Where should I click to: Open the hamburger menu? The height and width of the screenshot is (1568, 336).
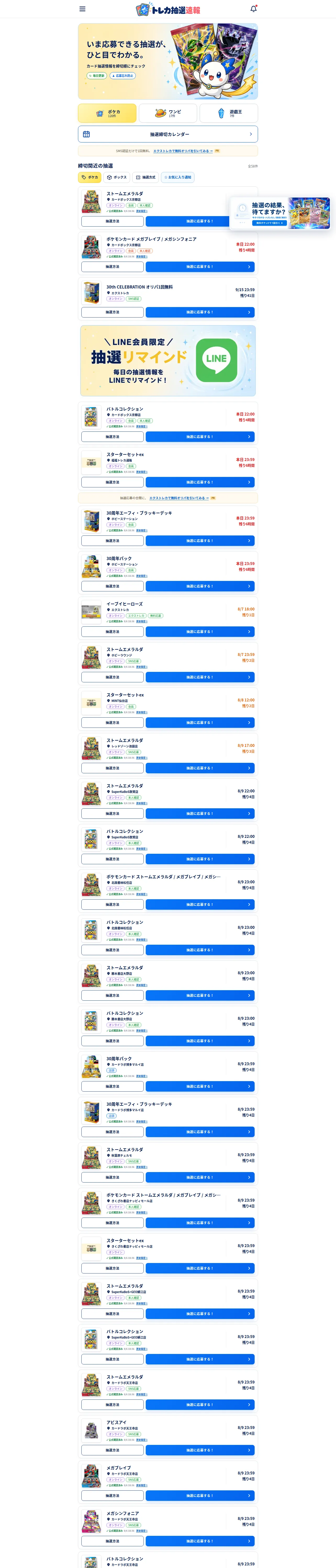[x=82, y=9]
